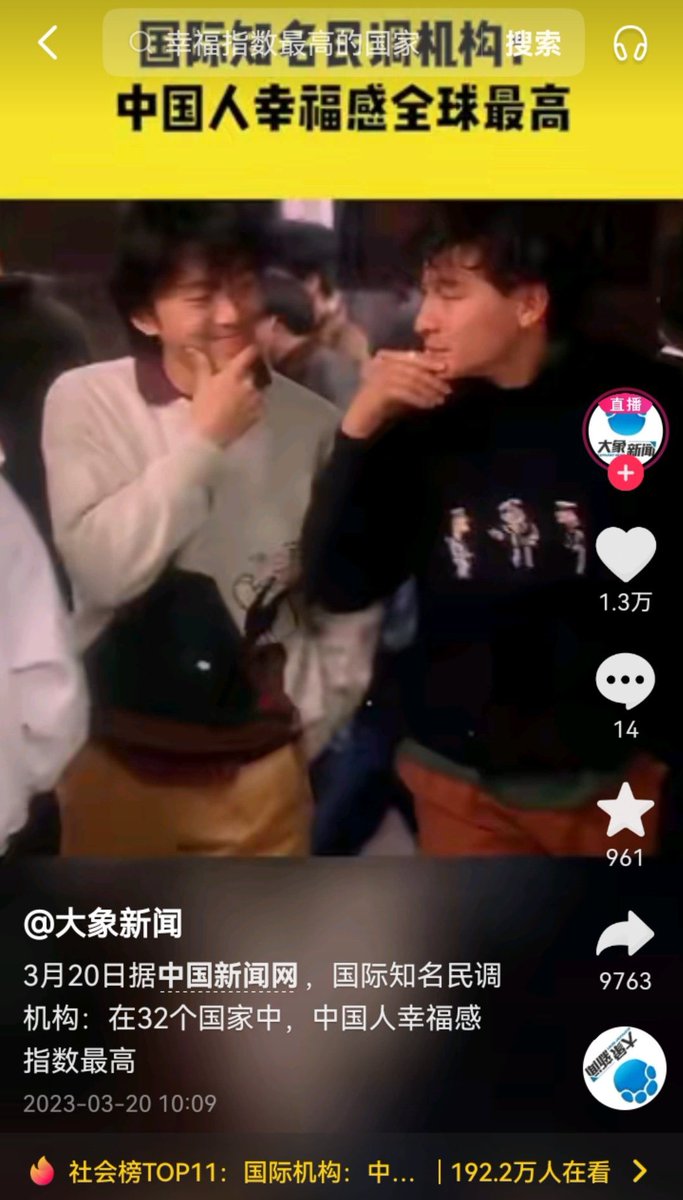Open the spinning music disc
This screenshot has width=683, height=1200.
click(625, 1068)
